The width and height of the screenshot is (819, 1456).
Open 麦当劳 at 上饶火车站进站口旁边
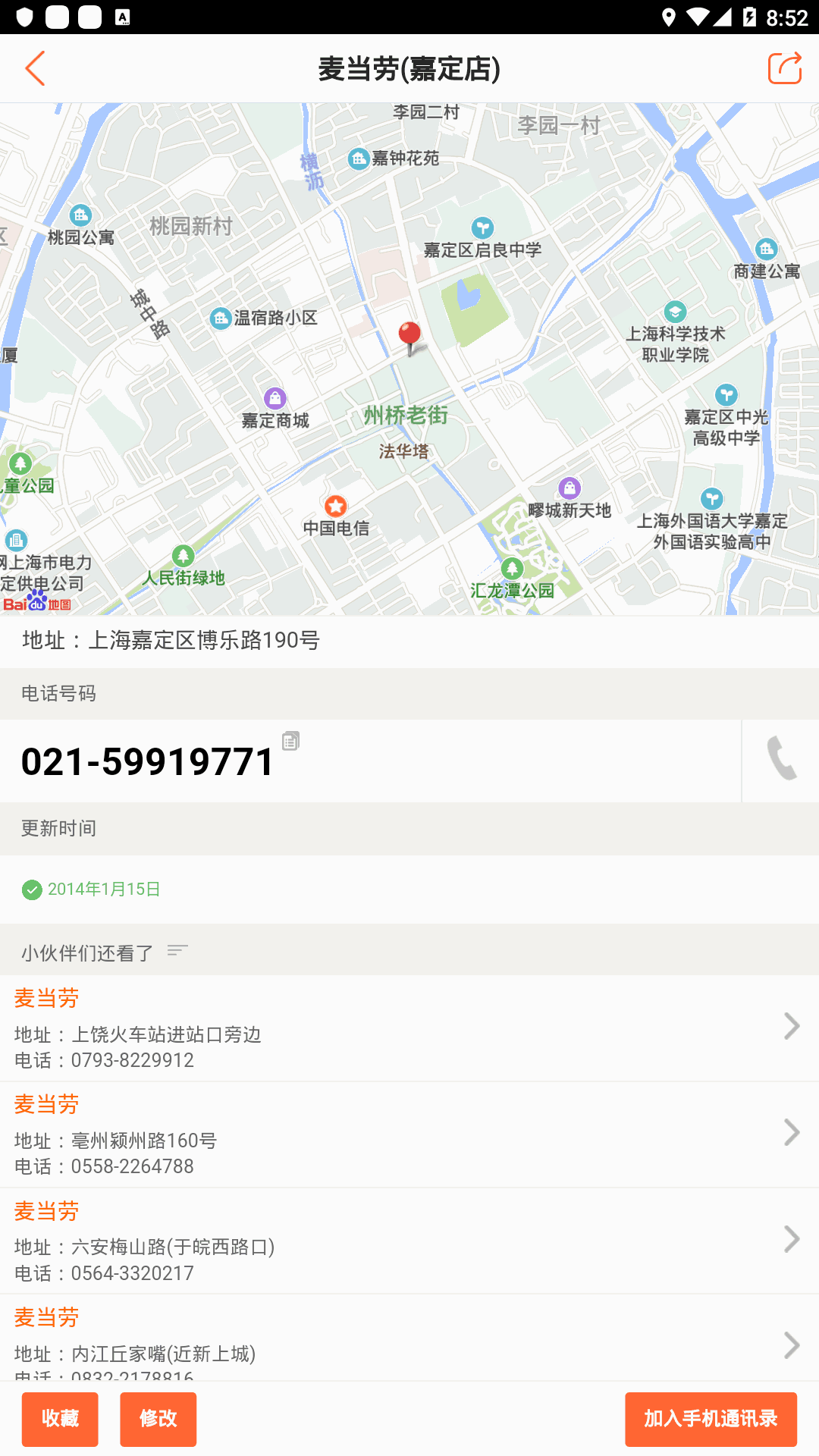click(x=409, y=1028)
